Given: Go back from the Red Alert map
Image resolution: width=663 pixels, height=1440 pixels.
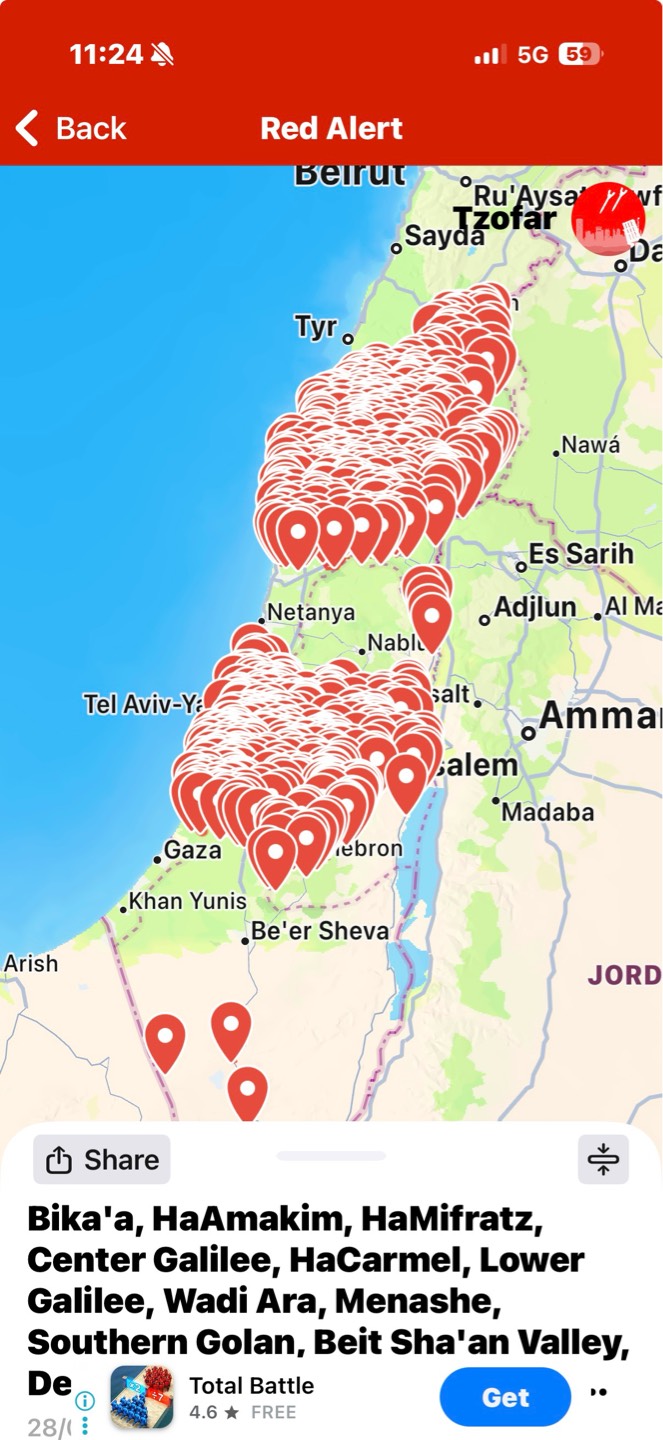Looking at the screenshot, I should click(71, 128).
